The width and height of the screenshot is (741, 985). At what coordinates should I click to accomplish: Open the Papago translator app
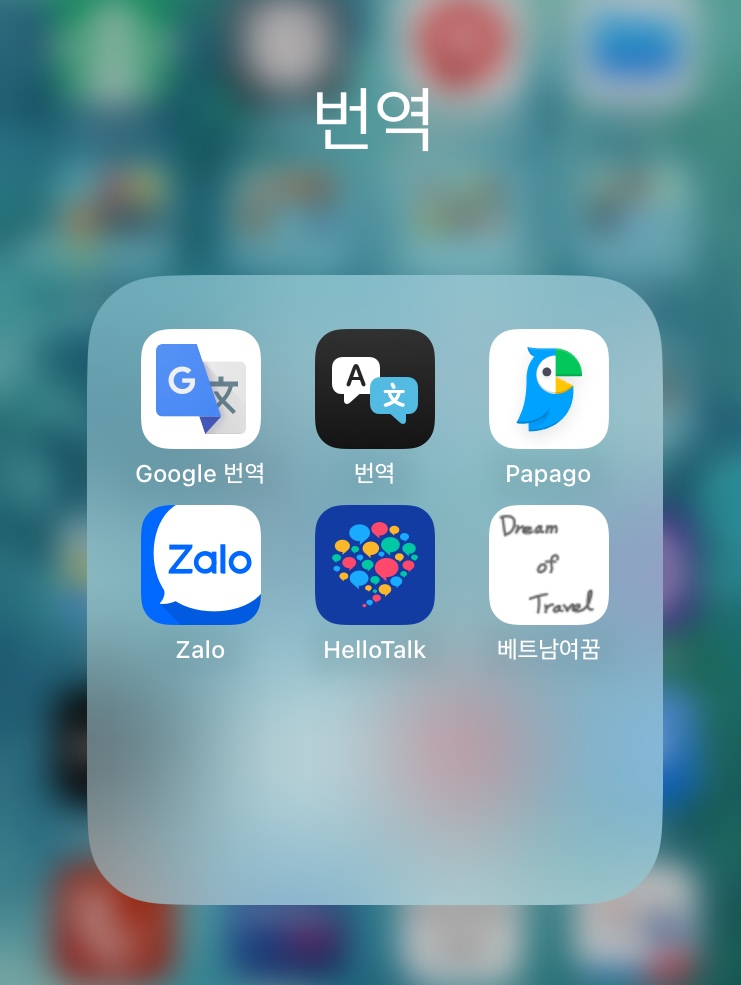click(x=548, y=389)
